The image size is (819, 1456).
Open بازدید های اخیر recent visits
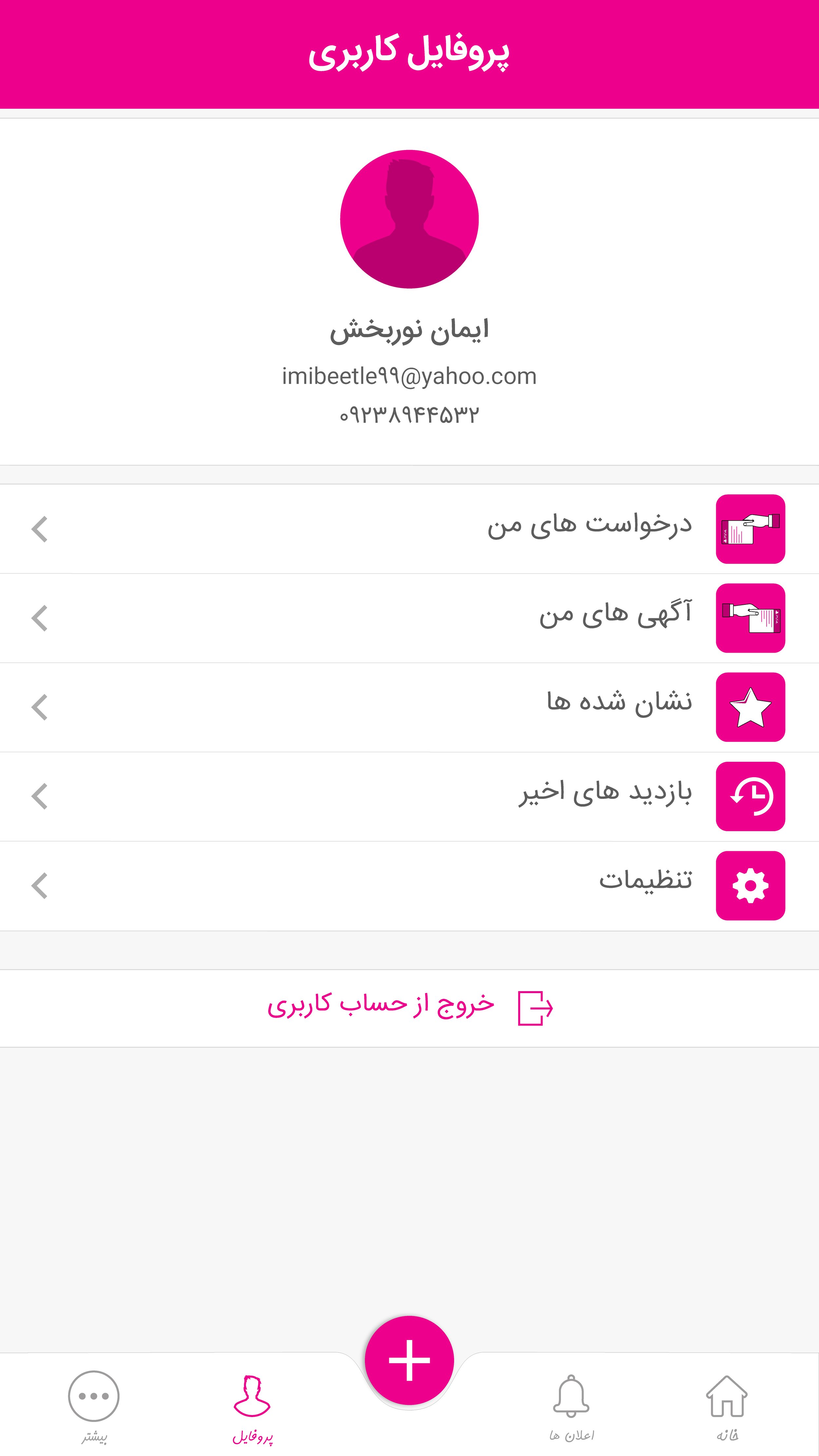pyautogui.click(x=409, y=796)
